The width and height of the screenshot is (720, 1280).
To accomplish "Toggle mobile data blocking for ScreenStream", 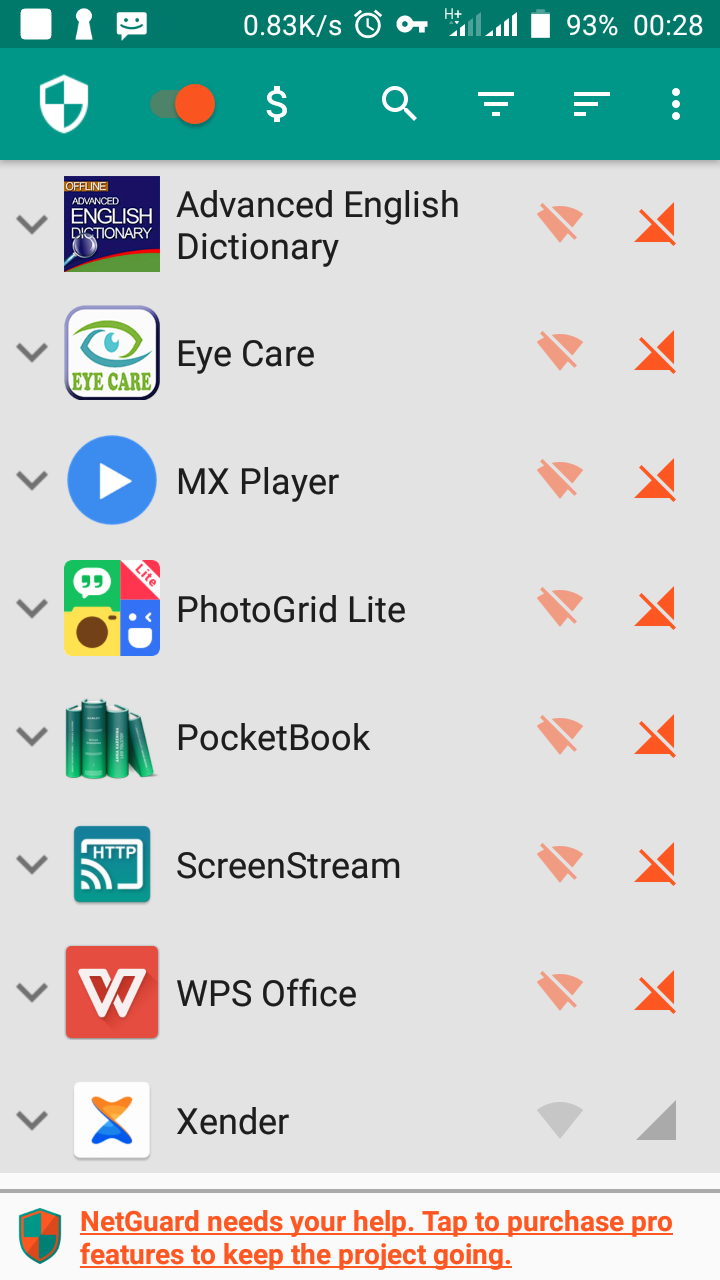I will 656,865.
